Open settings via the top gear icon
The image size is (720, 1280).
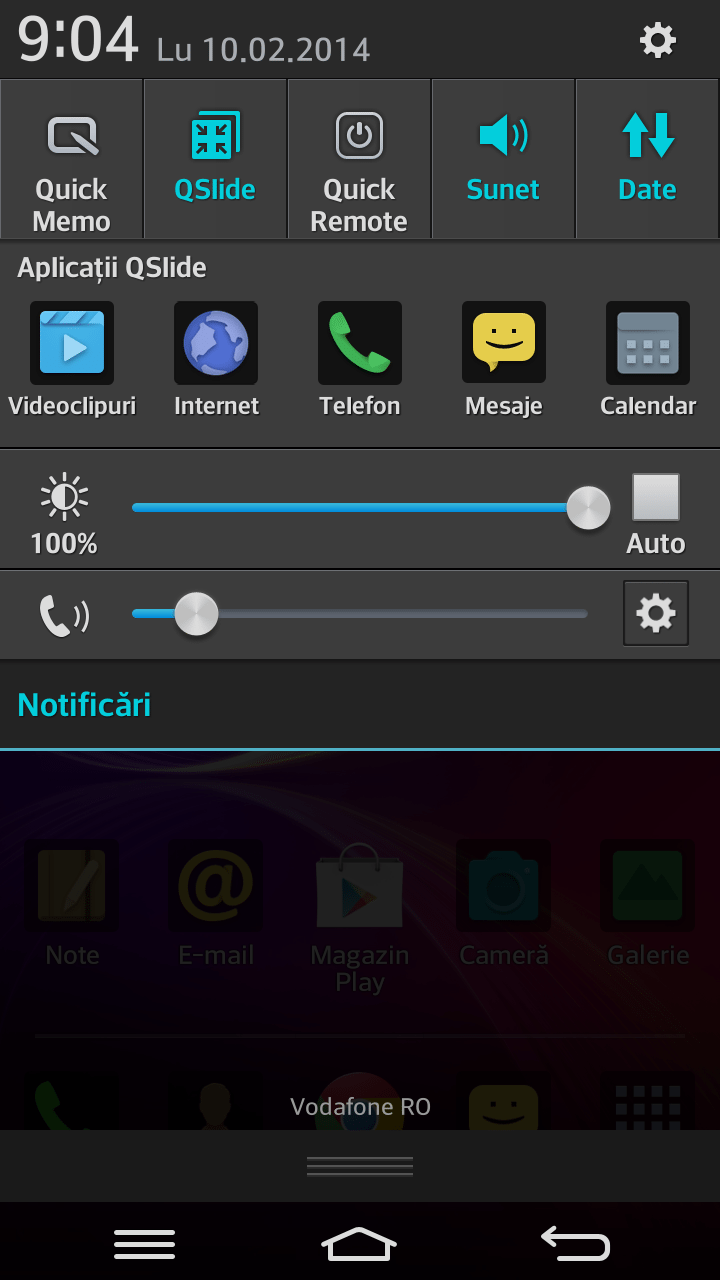tap(657, 40)
